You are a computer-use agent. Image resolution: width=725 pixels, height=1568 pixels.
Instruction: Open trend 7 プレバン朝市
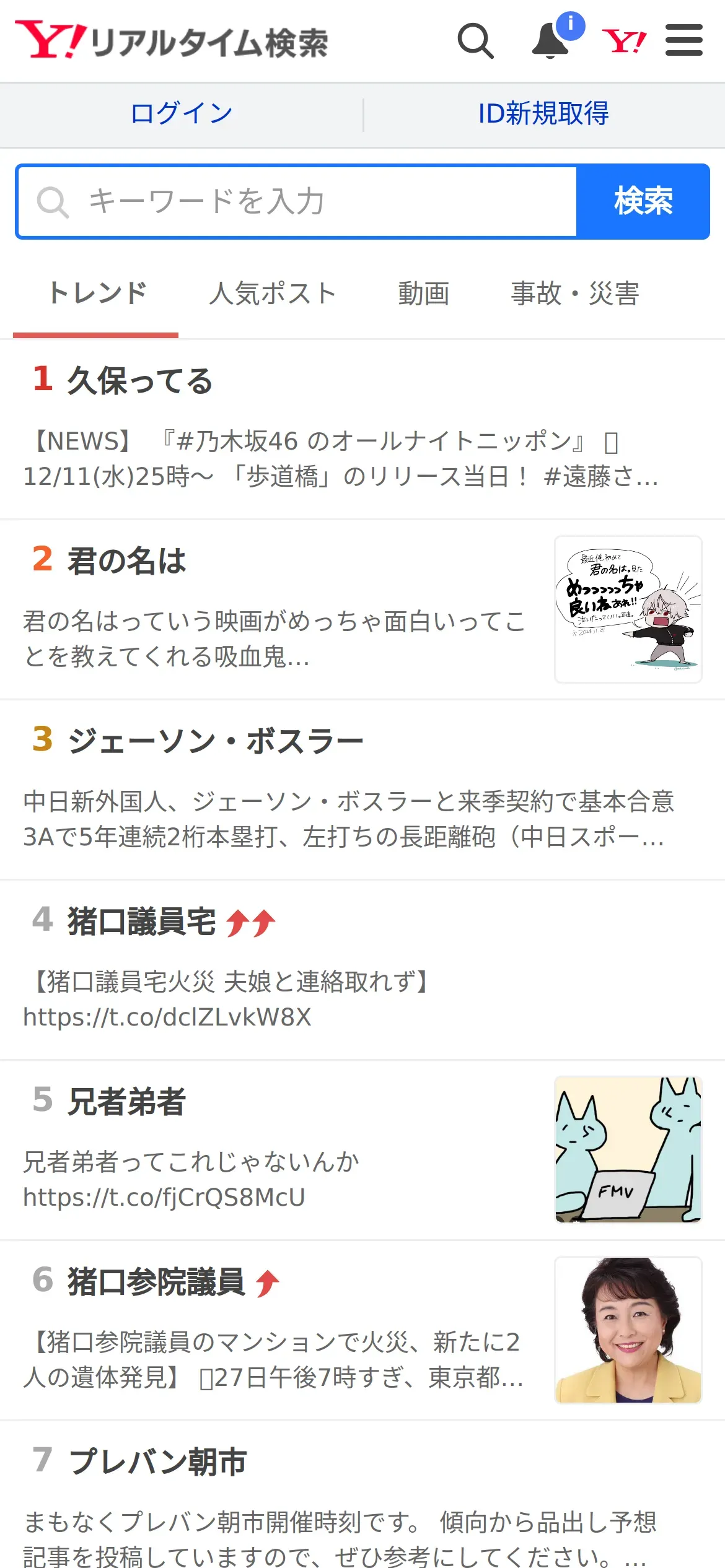coord(362,1495)
